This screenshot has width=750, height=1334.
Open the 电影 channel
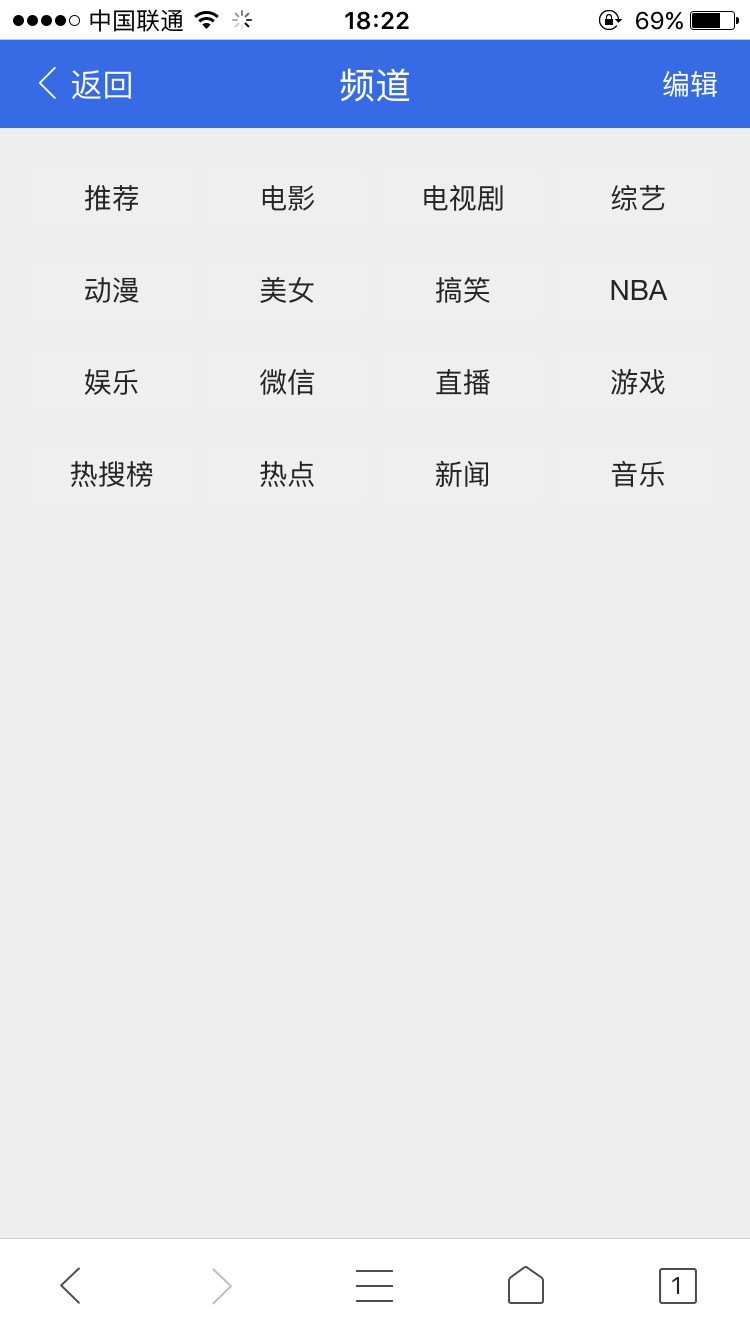(288, 198)
